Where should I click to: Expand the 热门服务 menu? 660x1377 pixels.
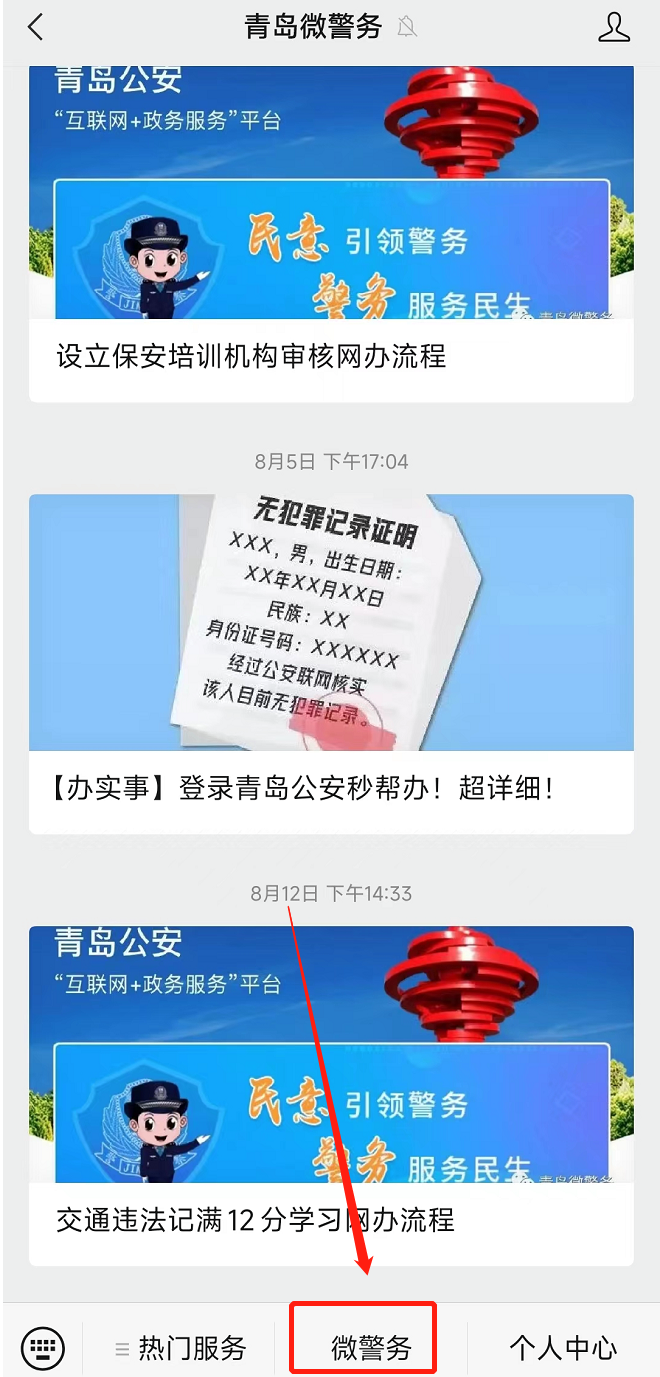(x=180, y=1348)
